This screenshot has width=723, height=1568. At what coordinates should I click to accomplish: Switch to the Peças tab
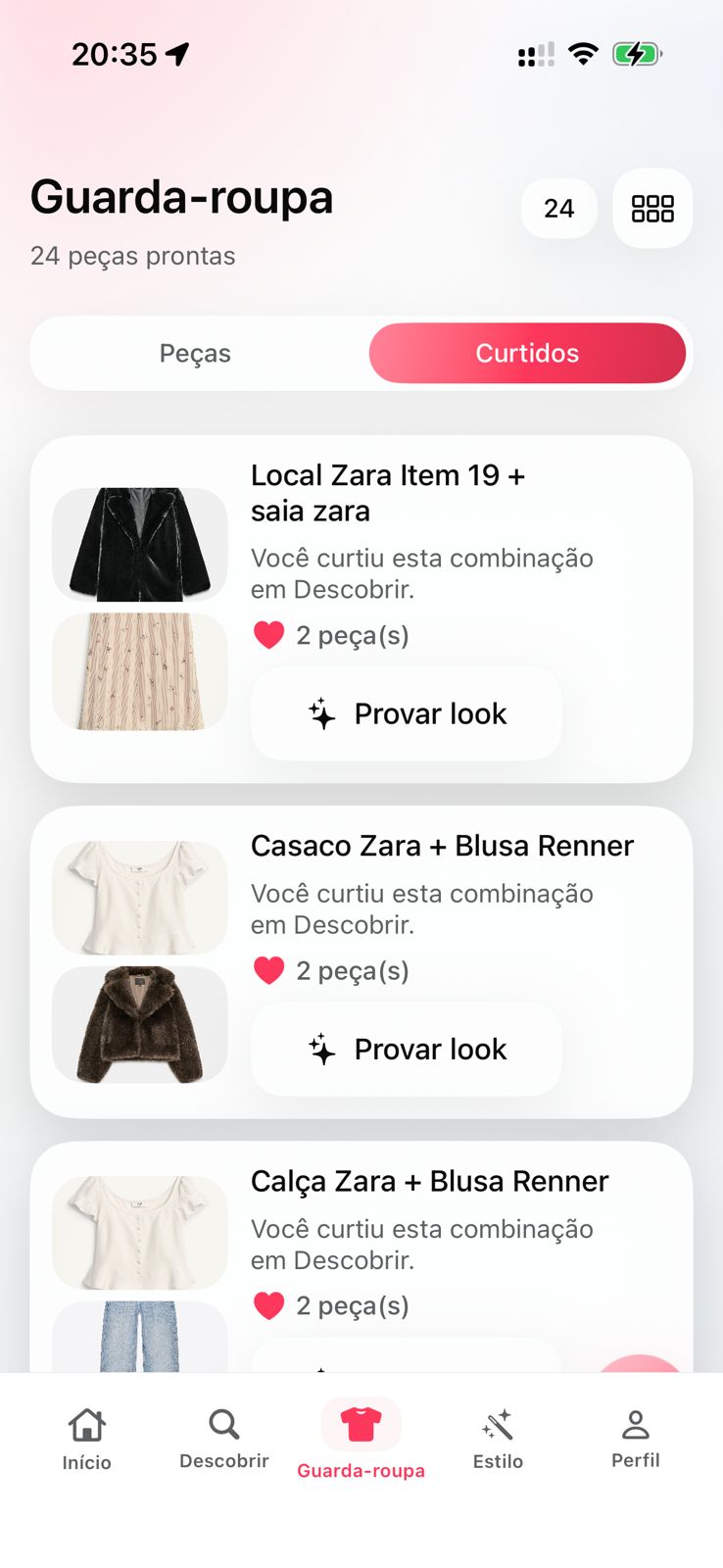click(x=196, y=354)
